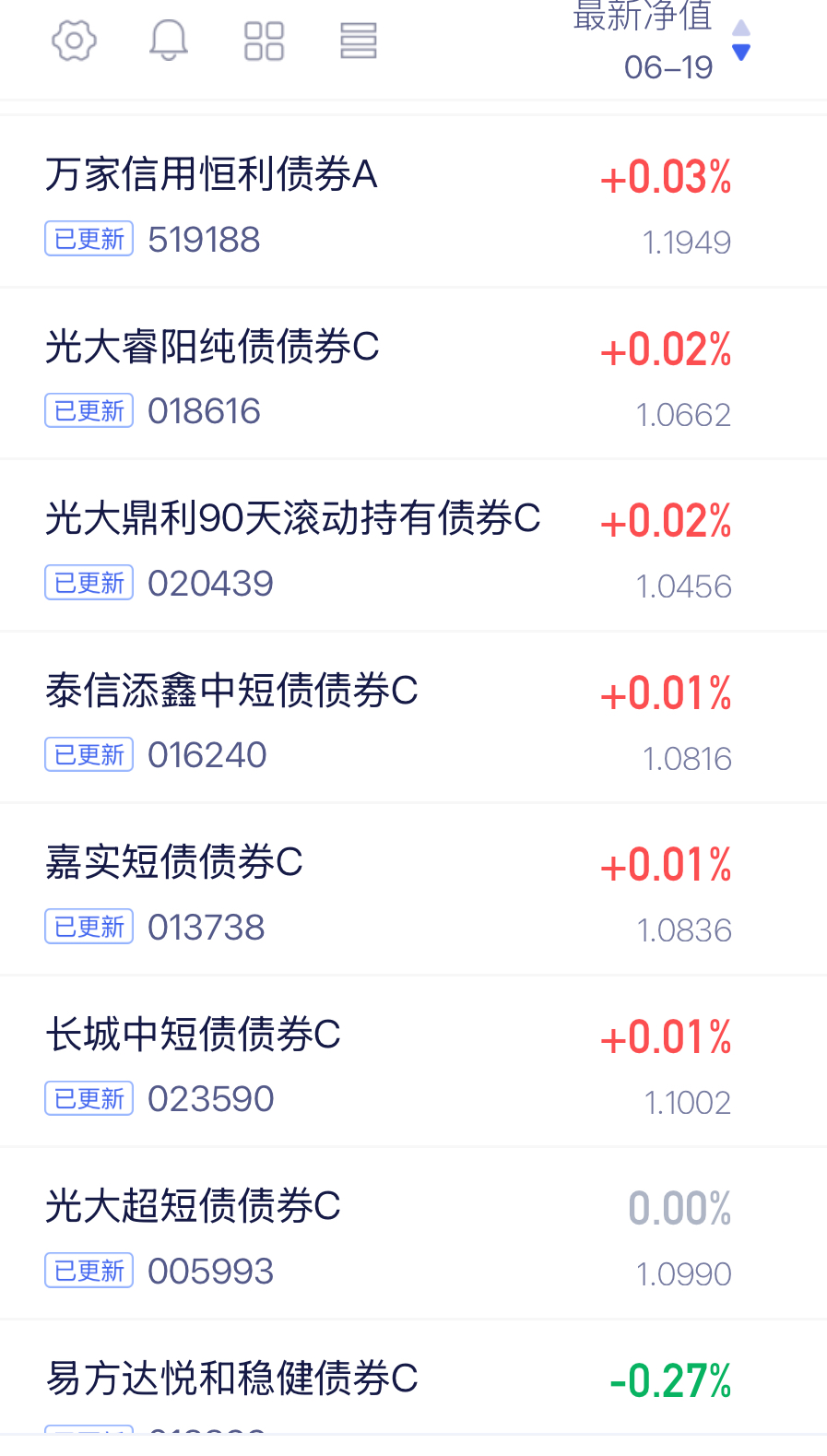Open 长城中短债债券C fund row

tap(413, 1062)
